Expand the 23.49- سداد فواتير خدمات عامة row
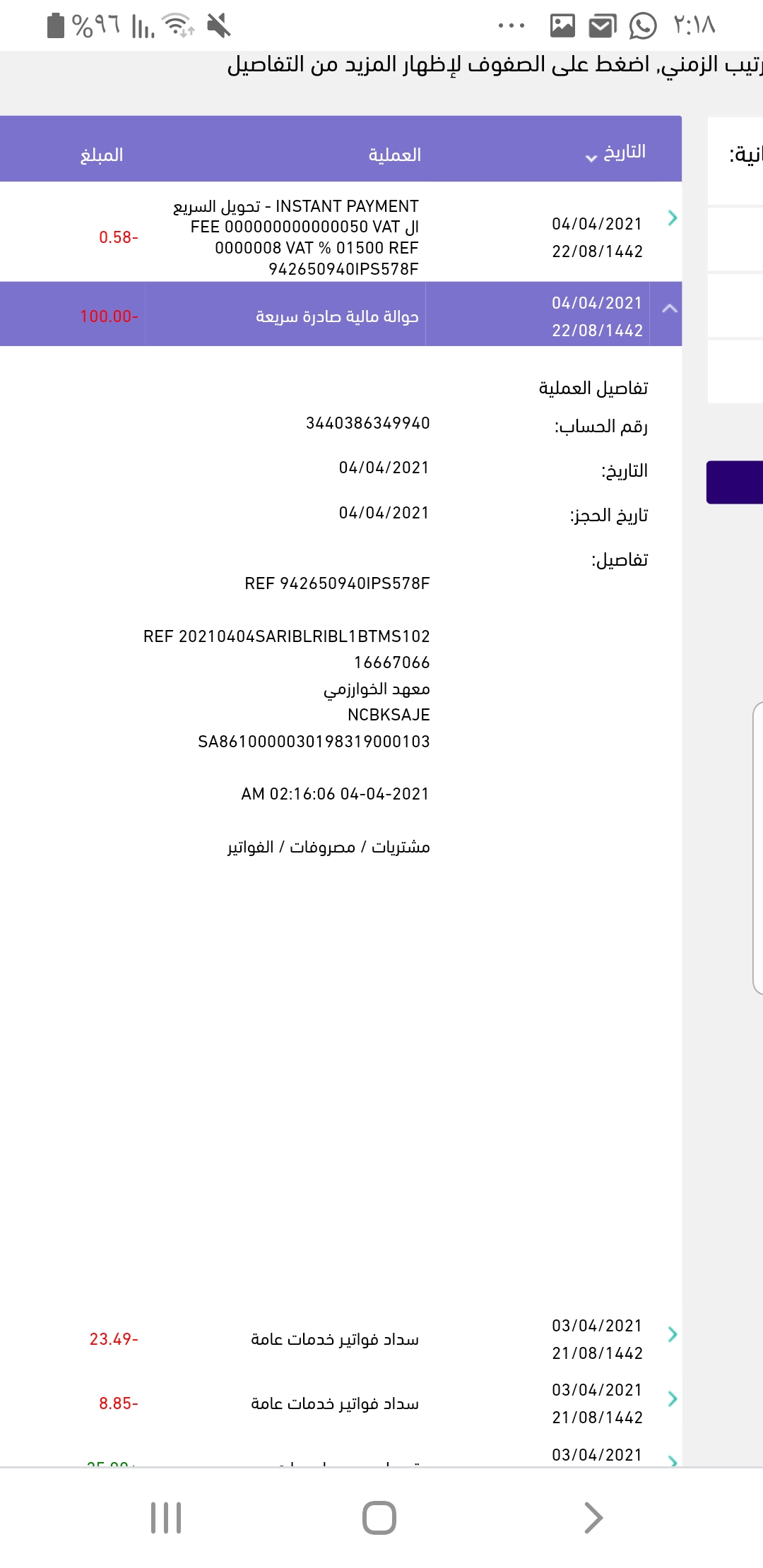 (x=672, y=1334)
